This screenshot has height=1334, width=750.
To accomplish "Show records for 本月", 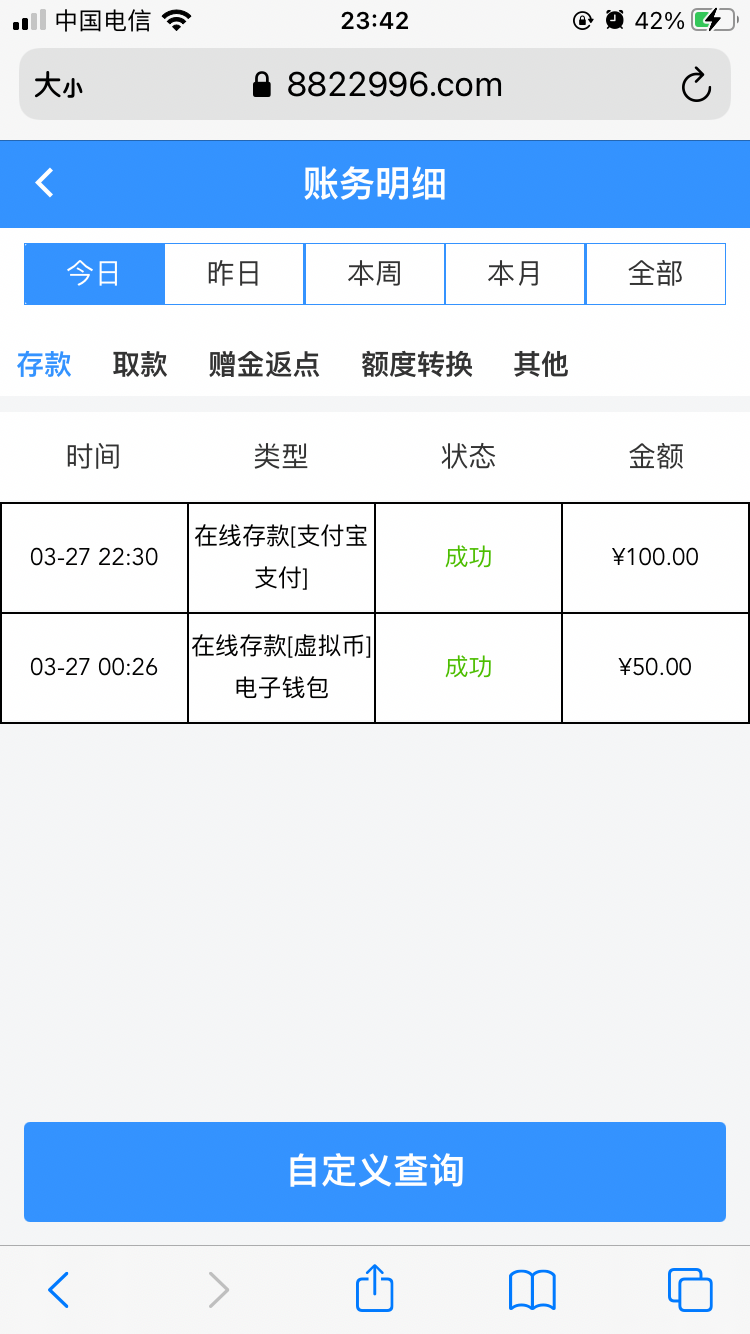I will coord(515,273).
